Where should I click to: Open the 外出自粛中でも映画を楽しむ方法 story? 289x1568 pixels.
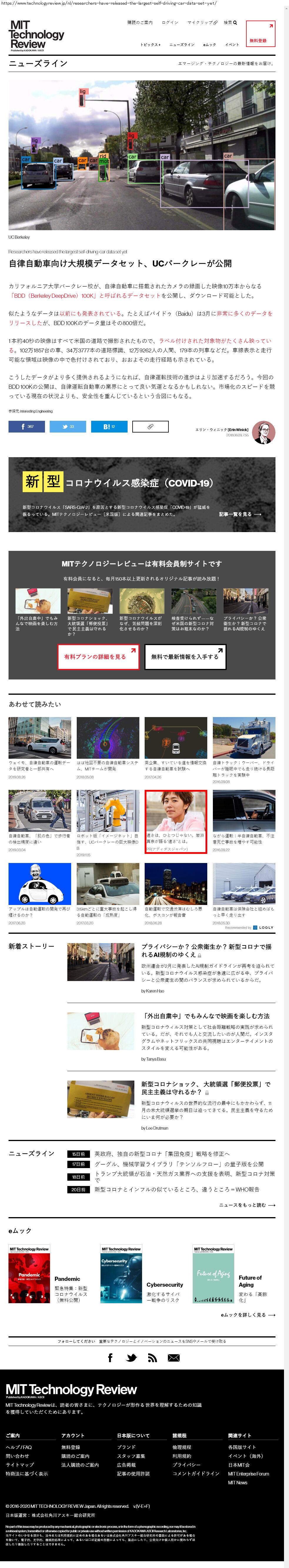pyautogui.click(x=206, y=1016)
